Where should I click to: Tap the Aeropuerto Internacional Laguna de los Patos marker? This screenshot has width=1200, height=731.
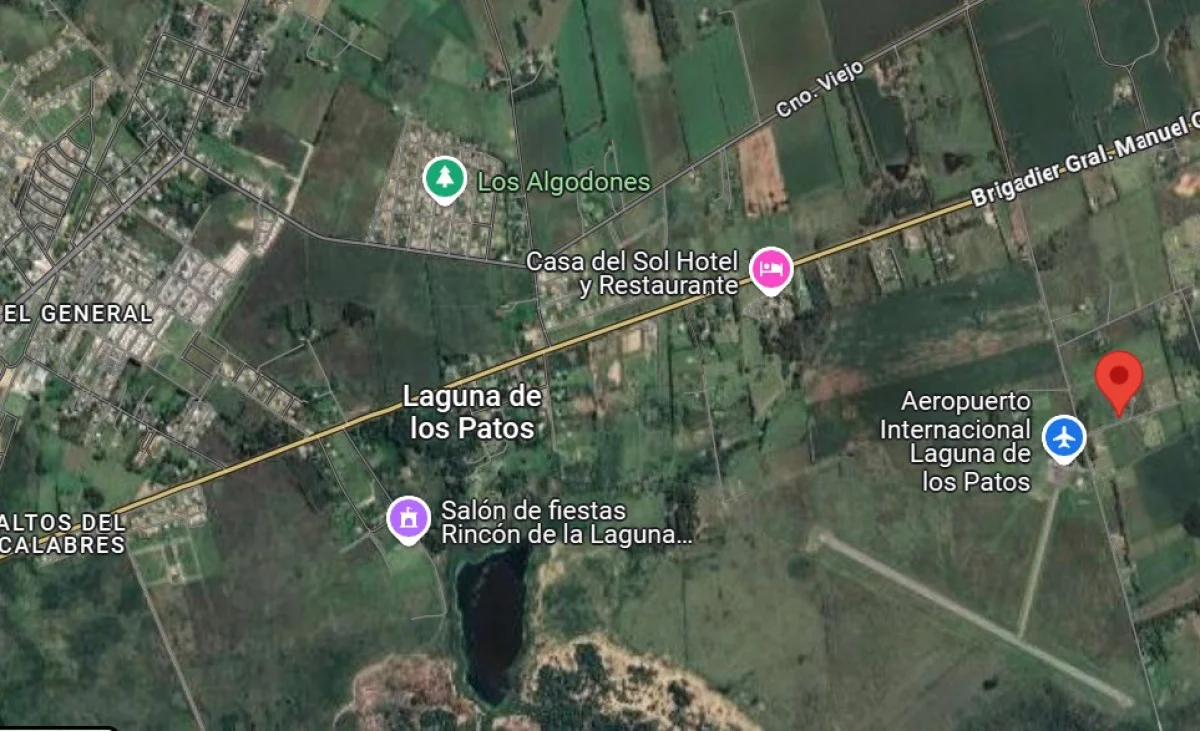tap(1064, 437)
